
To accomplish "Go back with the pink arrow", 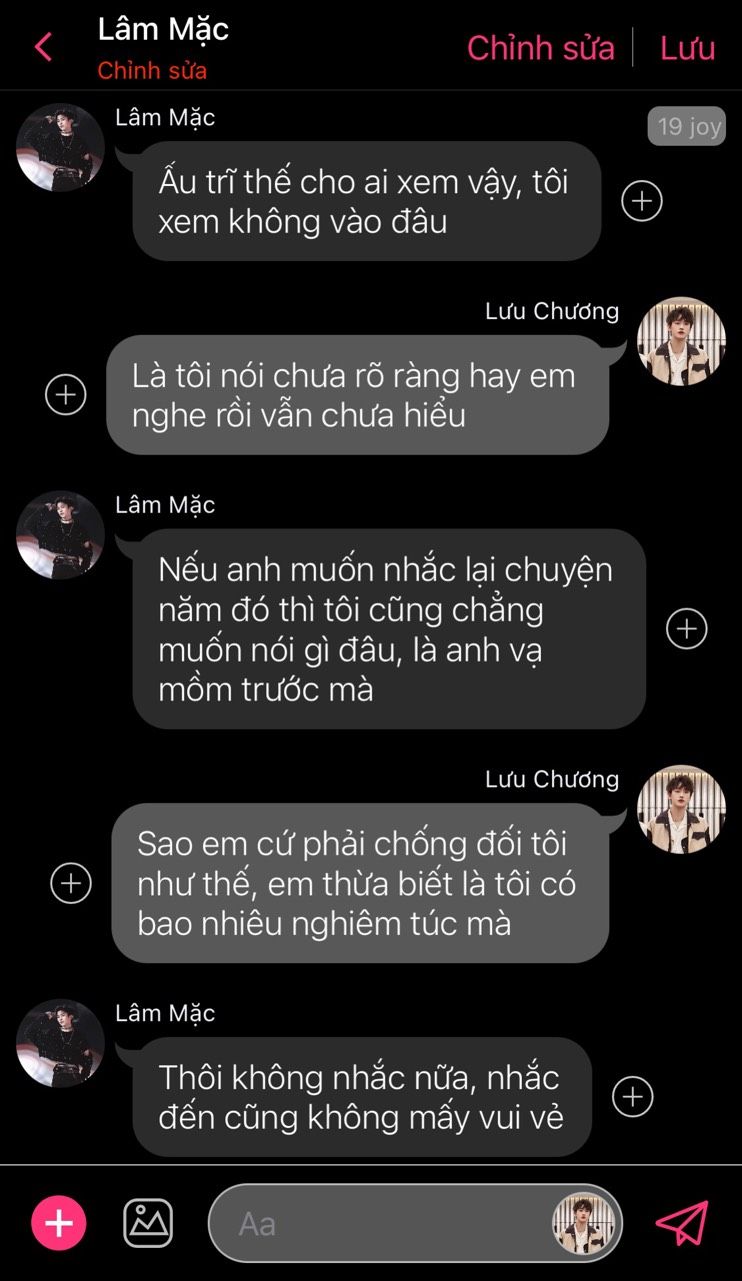I will tap(43, 47).
